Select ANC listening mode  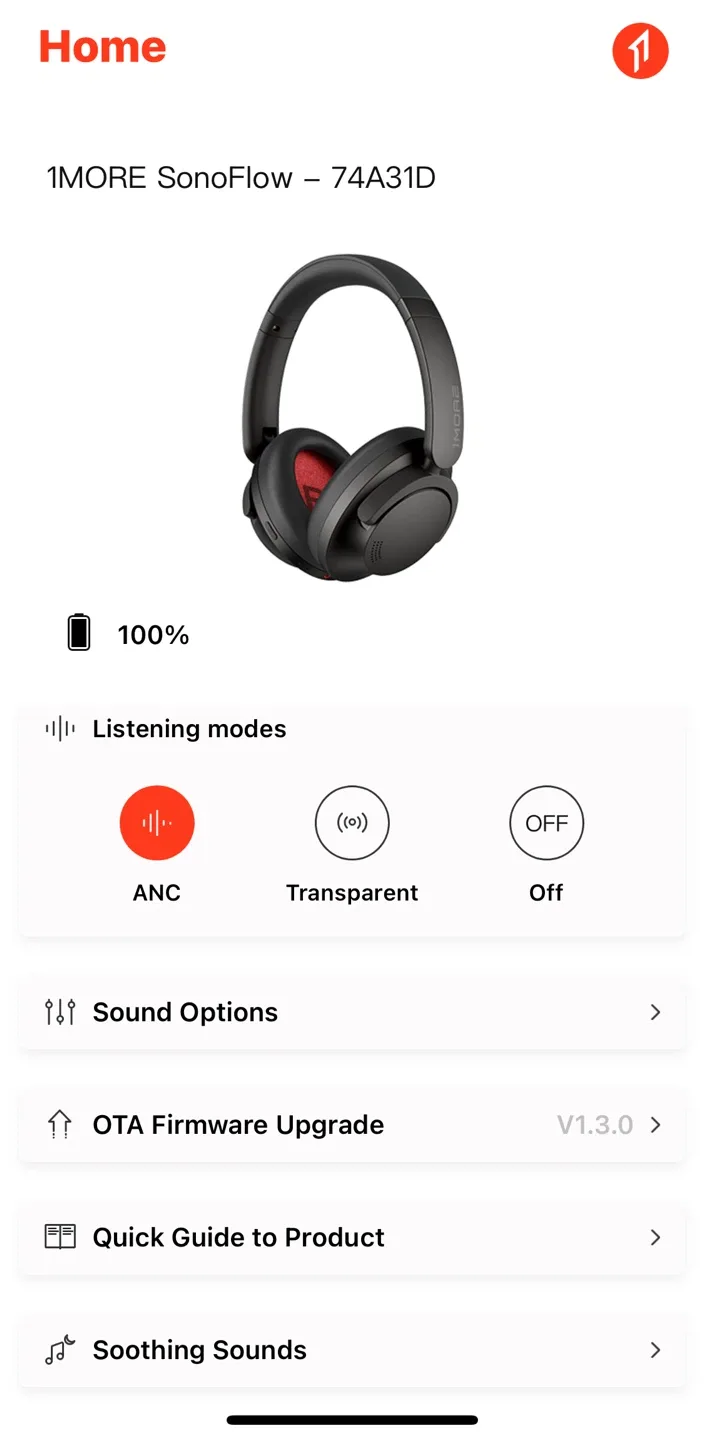(x=157, y=823)
